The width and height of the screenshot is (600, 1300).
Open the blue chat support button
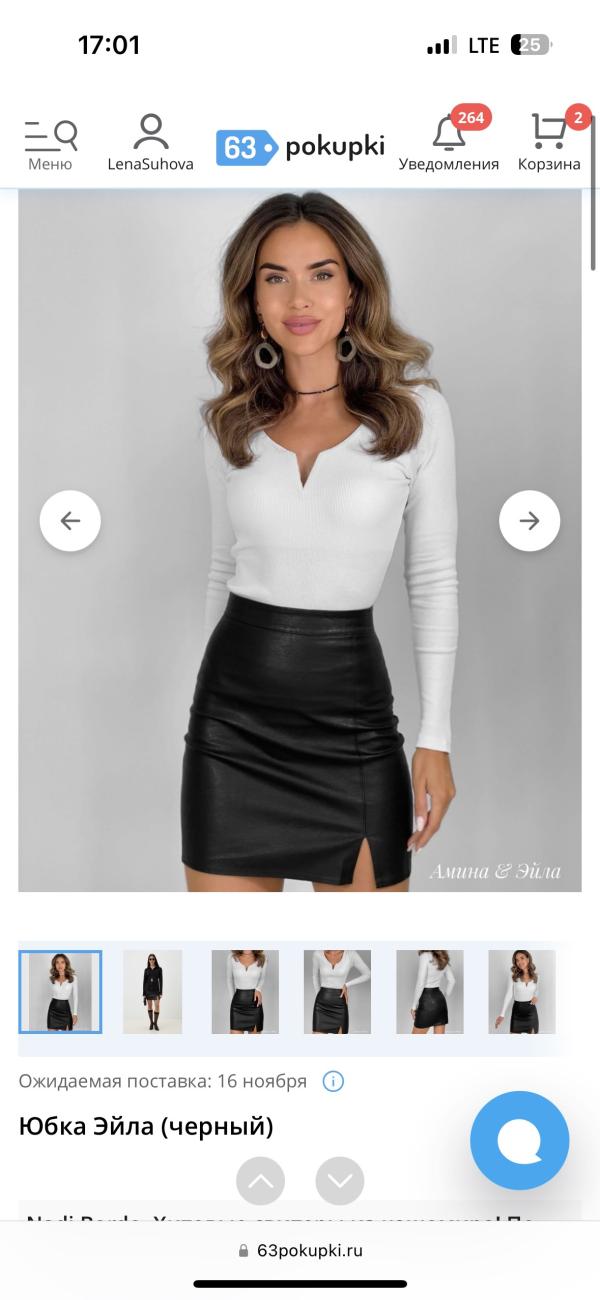coord(519,1140)
